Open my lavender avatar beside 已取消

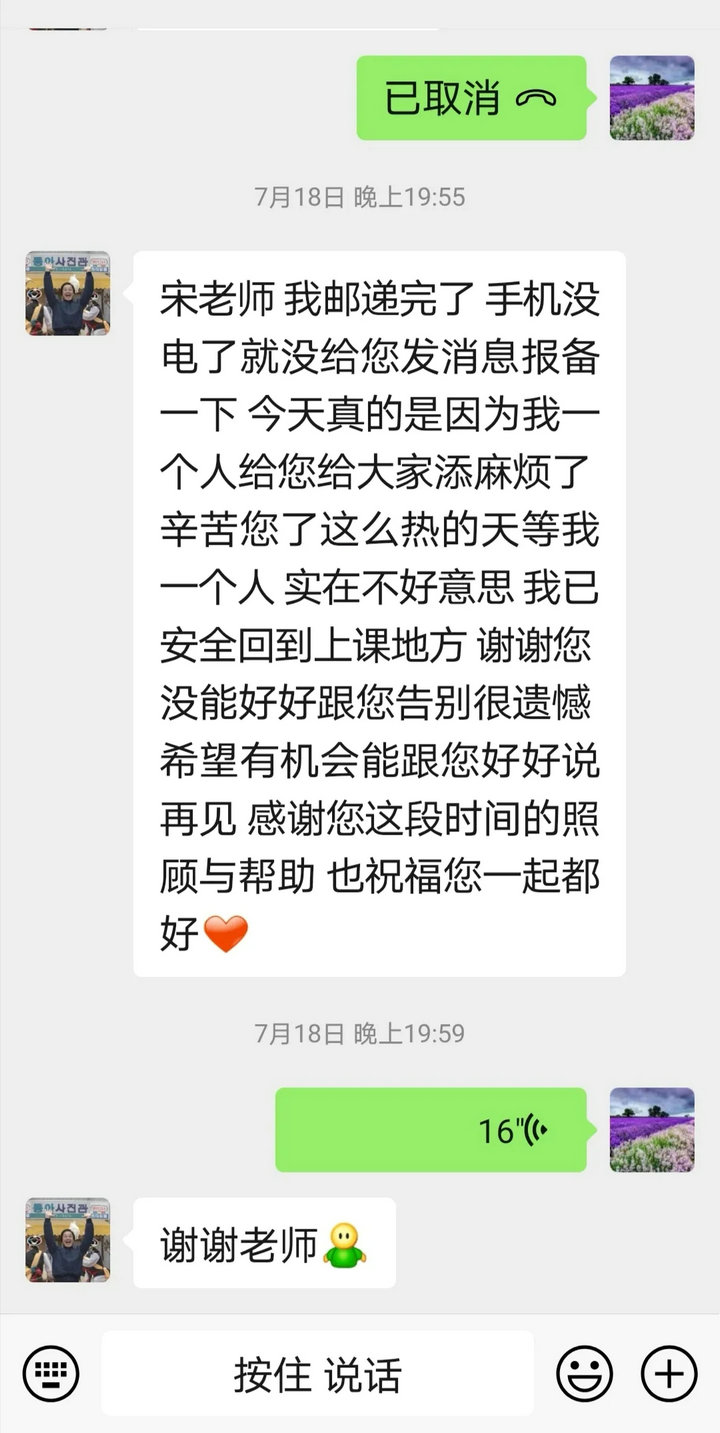(652, 98)
